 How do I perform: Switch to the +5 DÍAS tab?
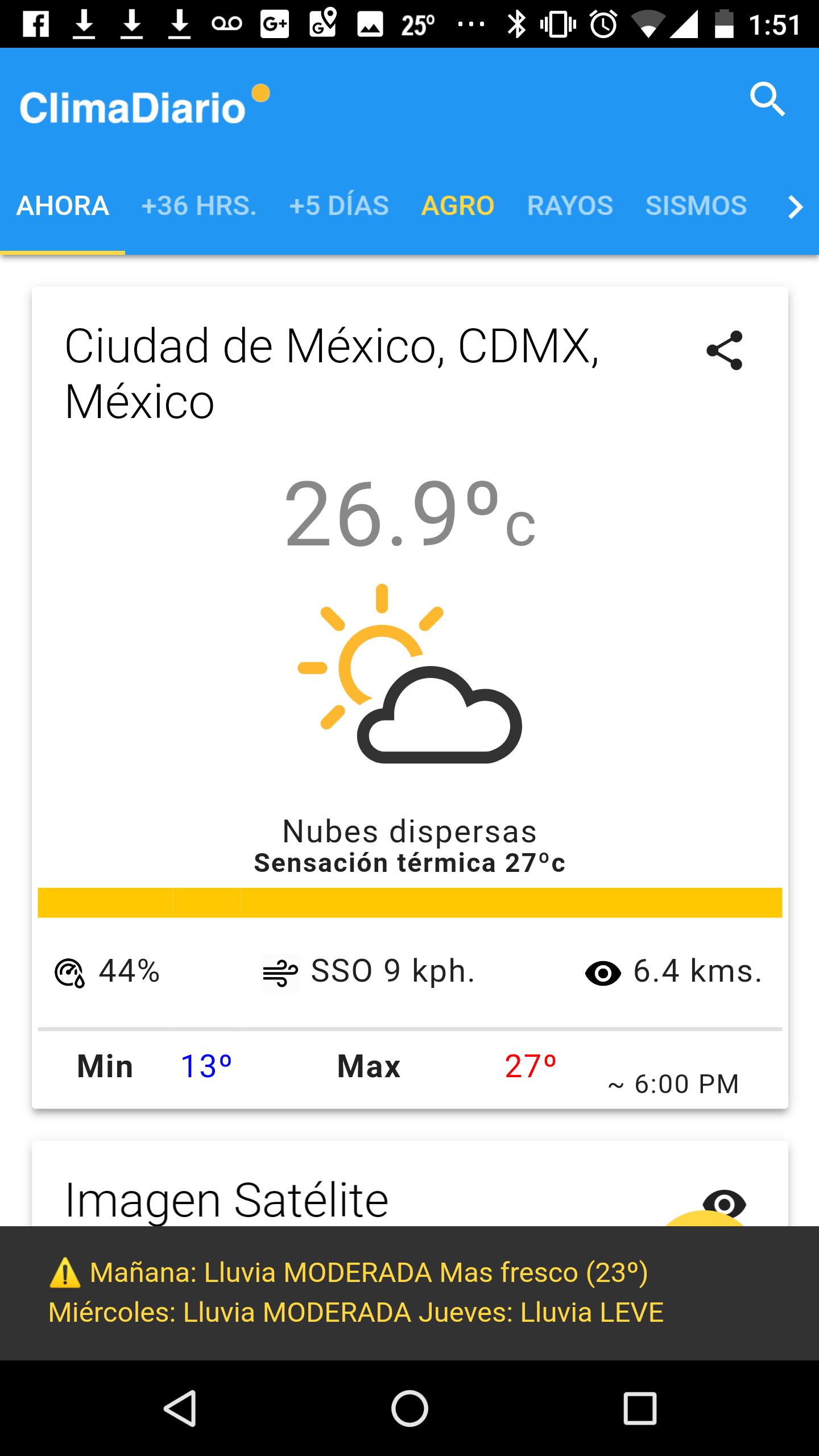[x=338, y=206]
